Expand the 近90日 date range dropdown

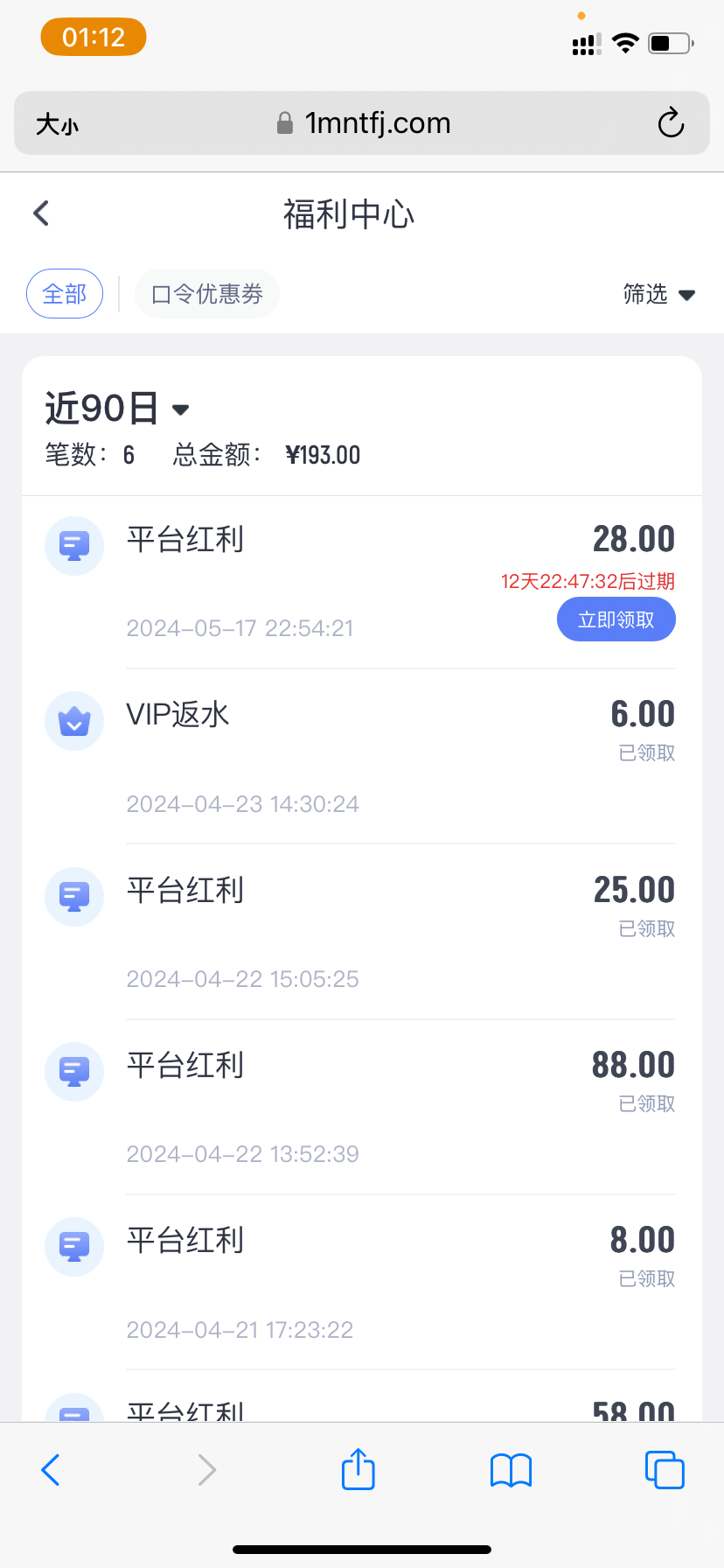[x=117, y=409]
